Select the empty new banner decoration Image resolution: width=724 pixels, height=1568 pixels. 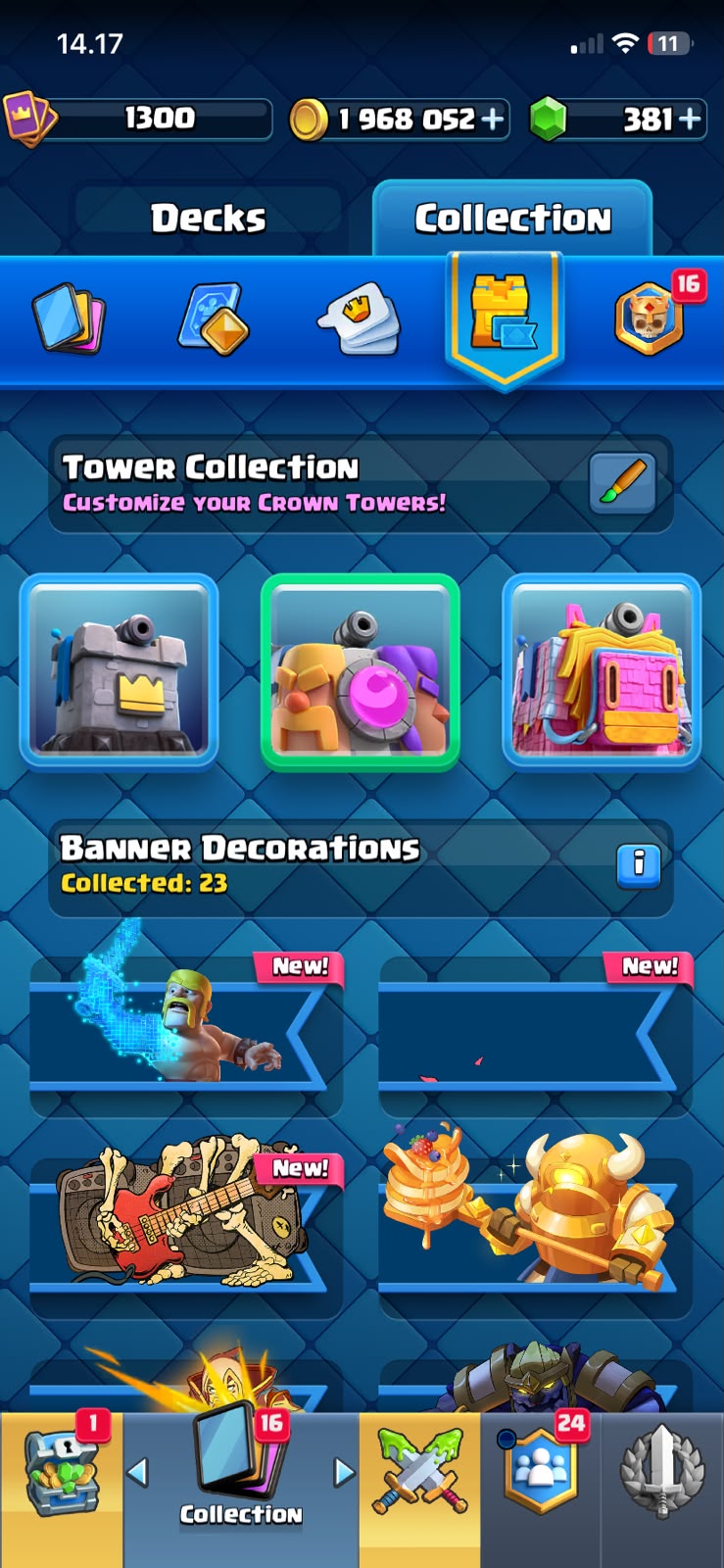[x=535, y=1036]
